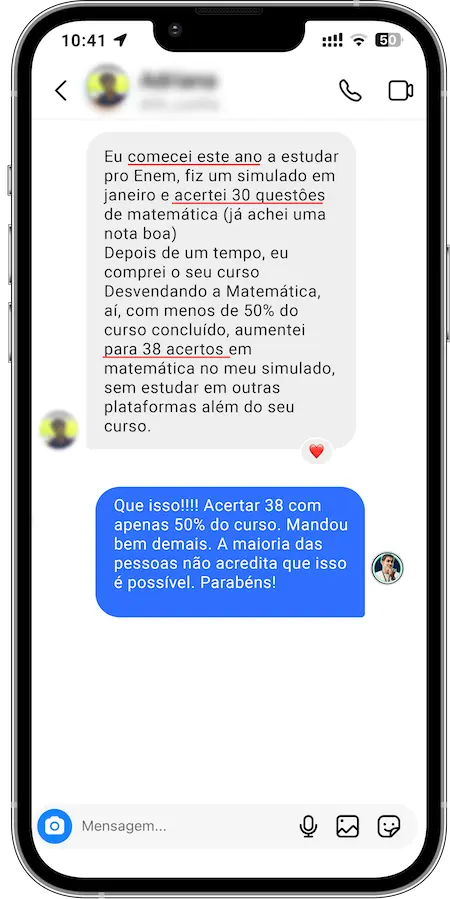This screenshot has width=450, height=899.
Task: Tap the Mensagem text field
Action: point(183,826)
